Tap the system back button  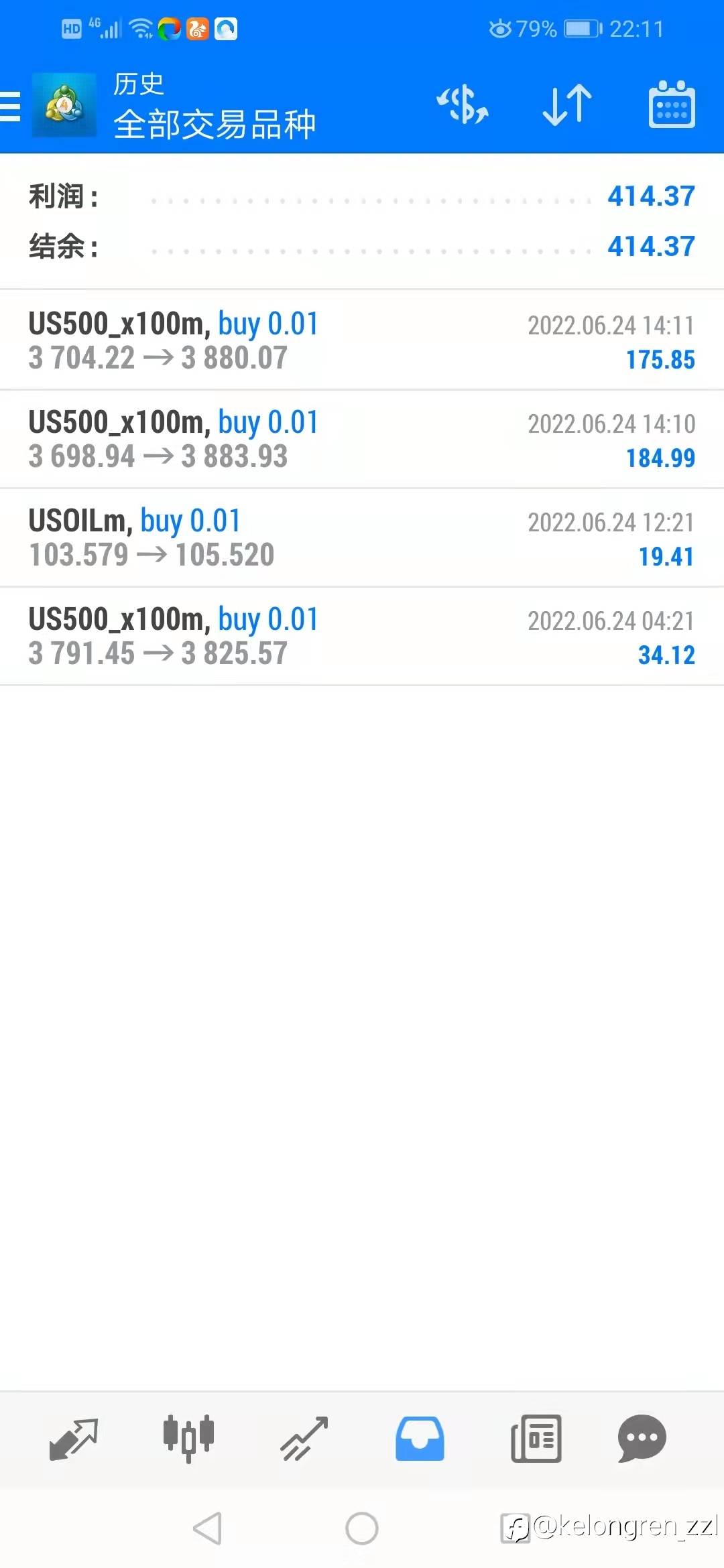pyautogui.click(x=207, y=1528)
